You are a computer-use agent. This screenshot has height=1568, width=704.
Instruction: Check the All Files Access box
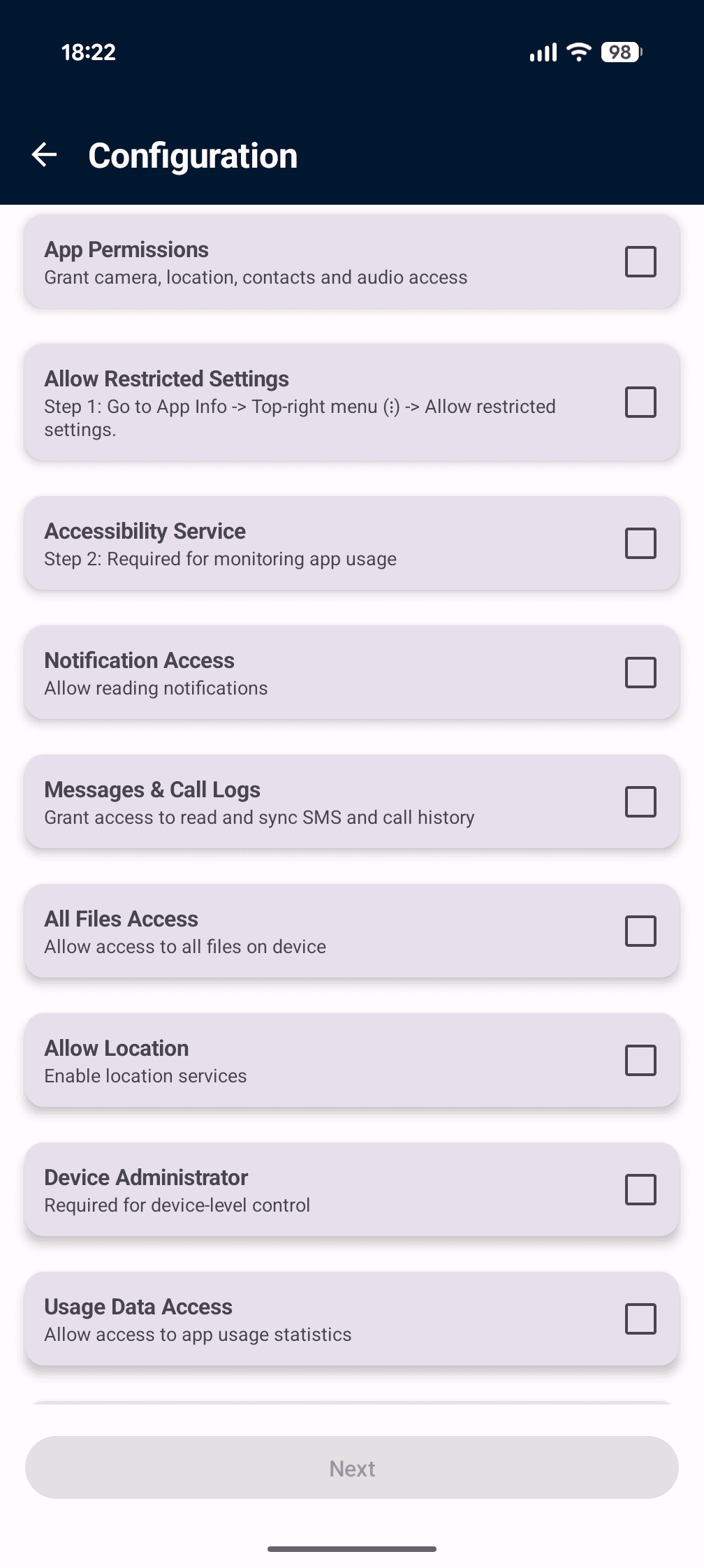[641, 931]
